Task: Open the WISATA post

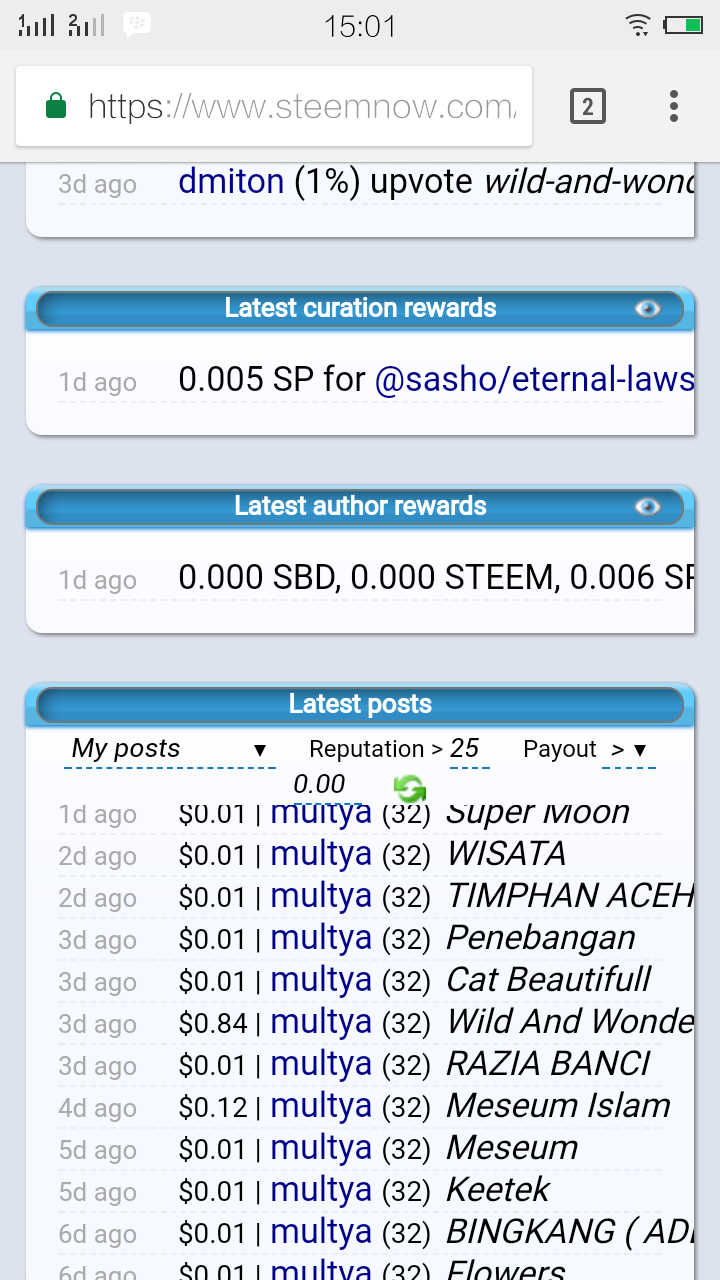Action: (x=506, y=854)
